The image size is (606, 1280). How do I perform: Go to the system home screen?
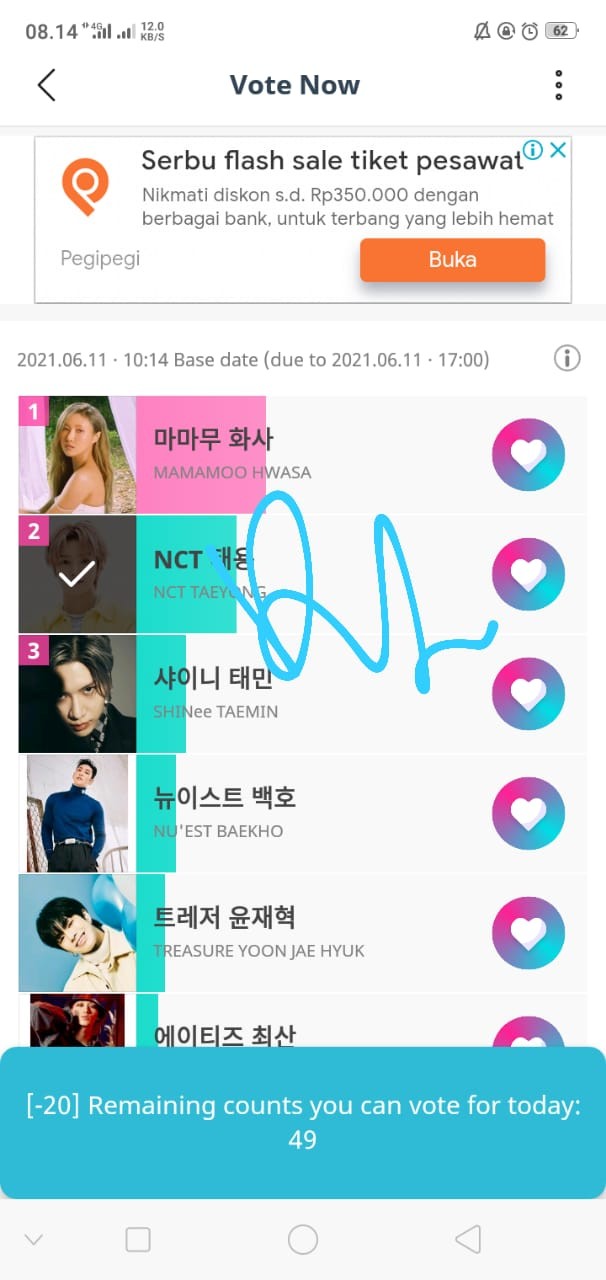pyautogui.click(x=302, y=1240)
